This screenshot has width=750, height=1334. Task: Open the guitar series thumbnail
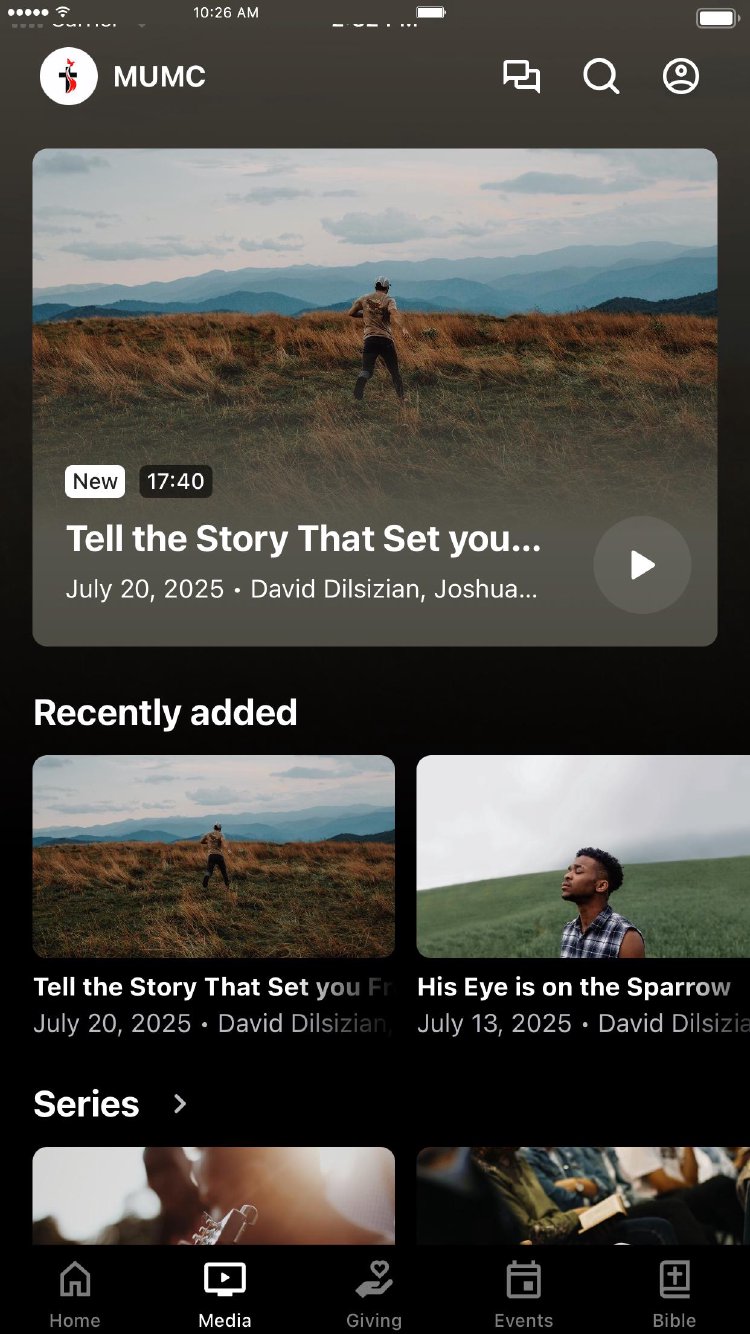click(213, 1196)
